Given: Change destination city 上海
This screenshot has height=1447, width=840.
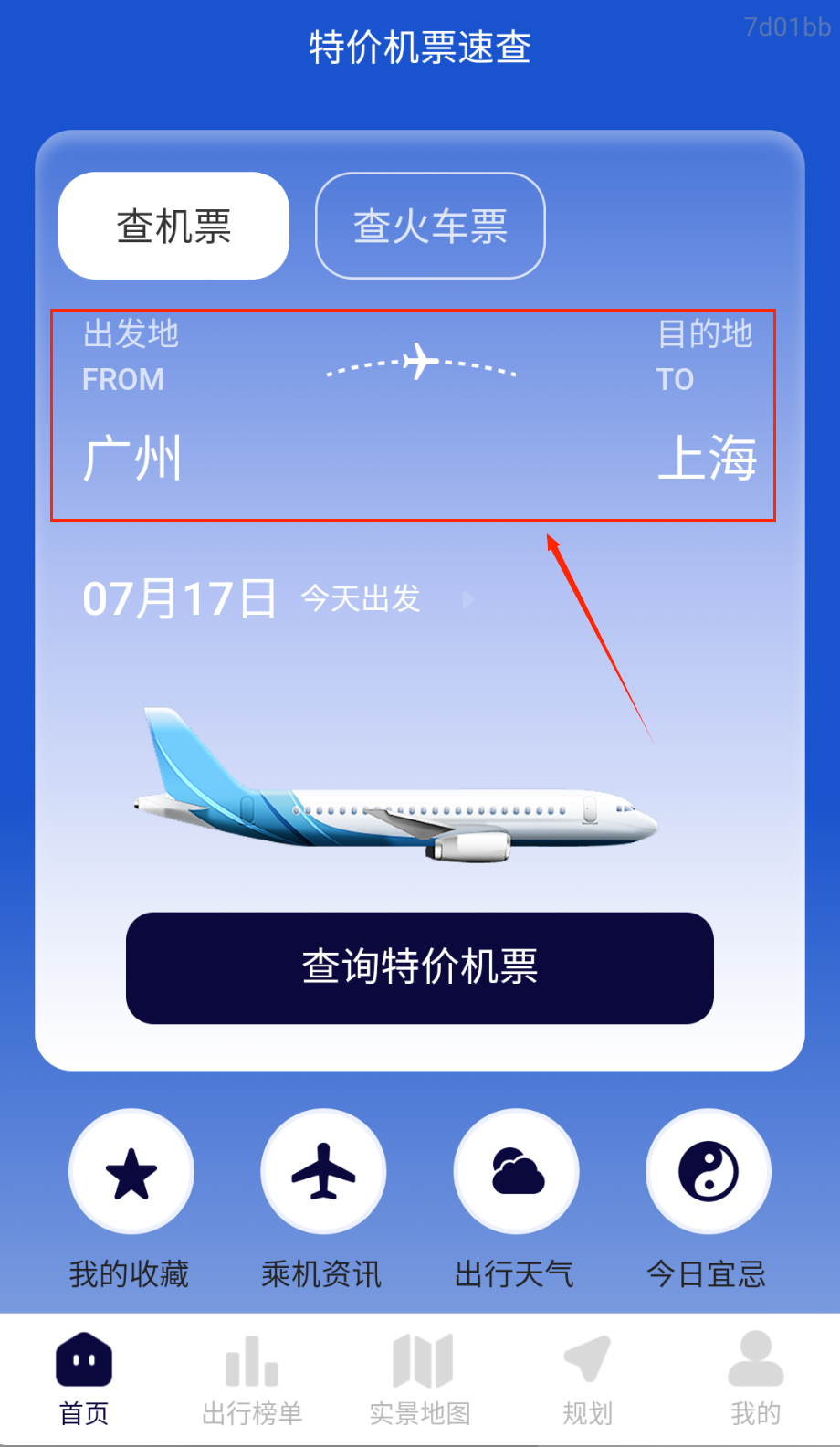Looking at the screenshot, I should [708, 458].
